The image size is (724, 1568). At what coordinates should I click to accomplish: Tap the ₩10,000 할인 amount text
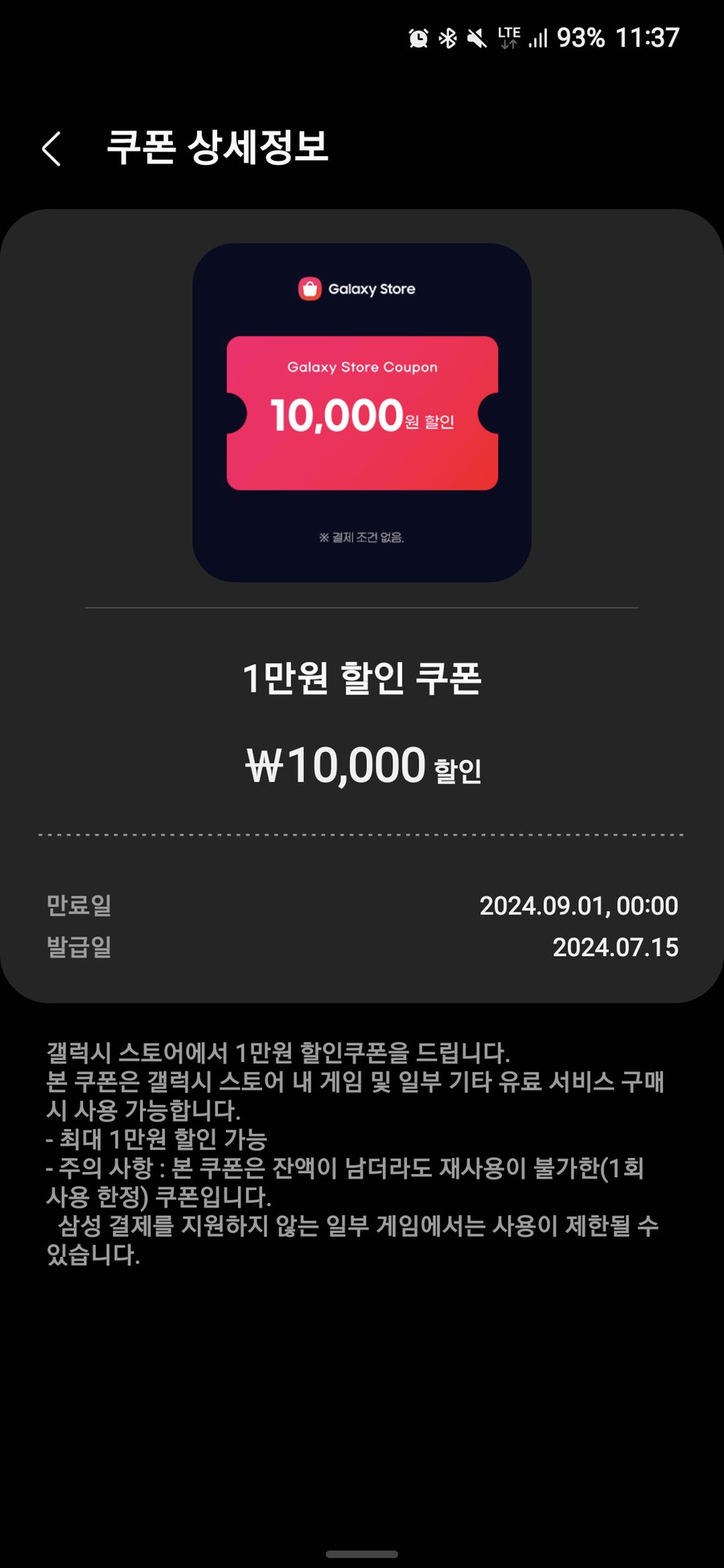[x=361, y=766]
